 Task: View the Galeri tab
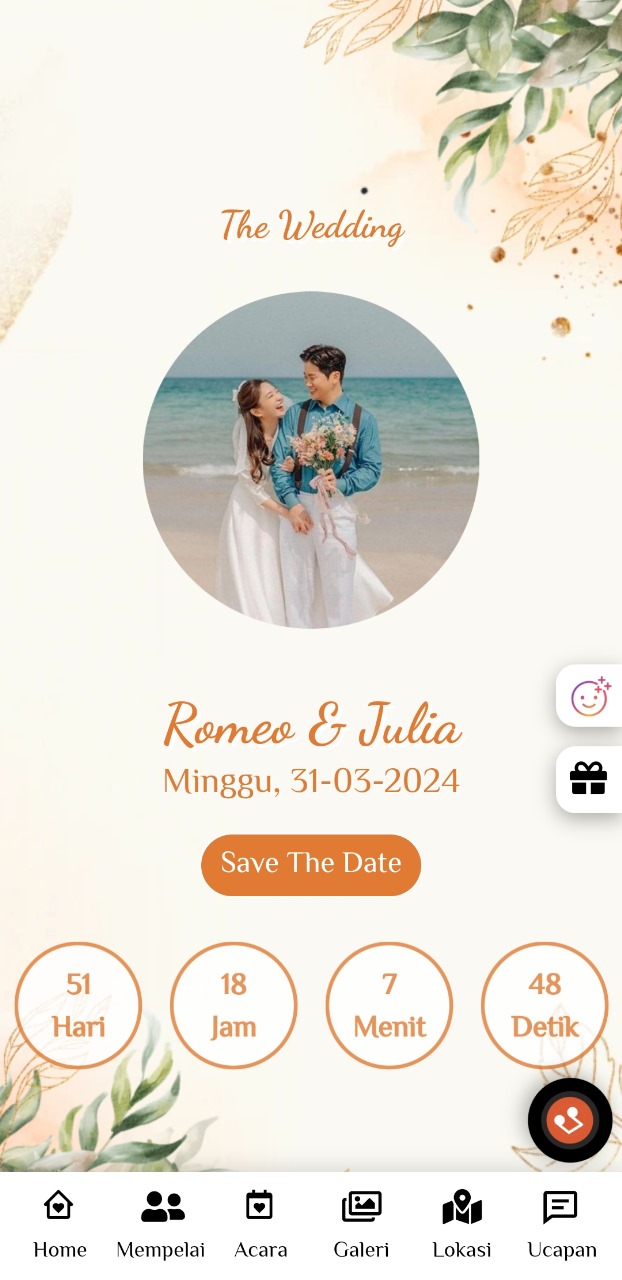(361, 1224)
